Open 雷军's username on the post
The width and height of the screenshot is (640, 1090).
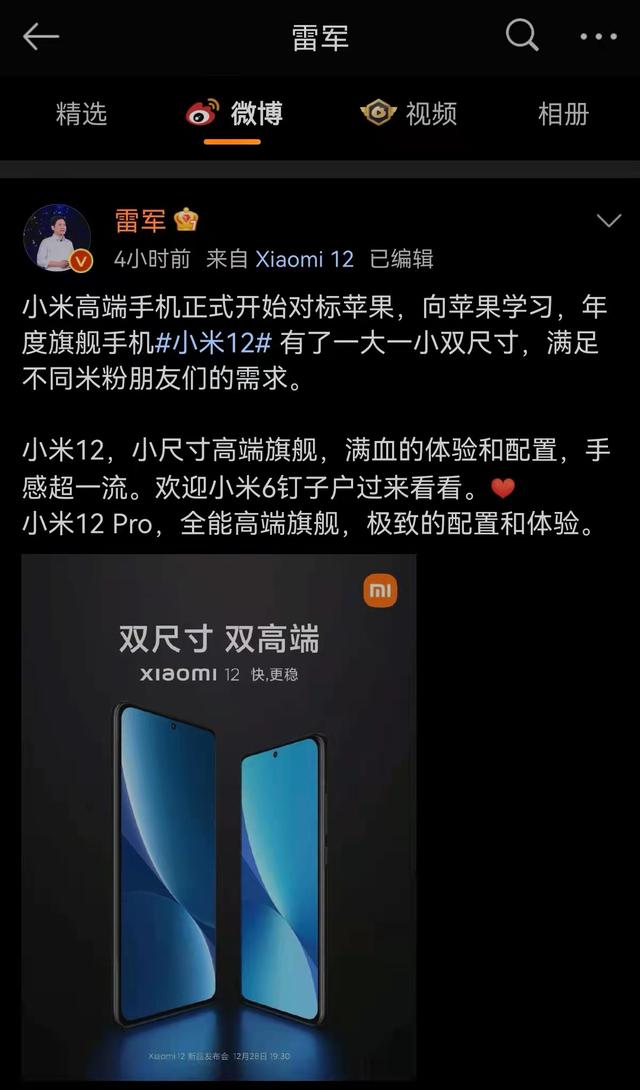(x=141, y=220)
